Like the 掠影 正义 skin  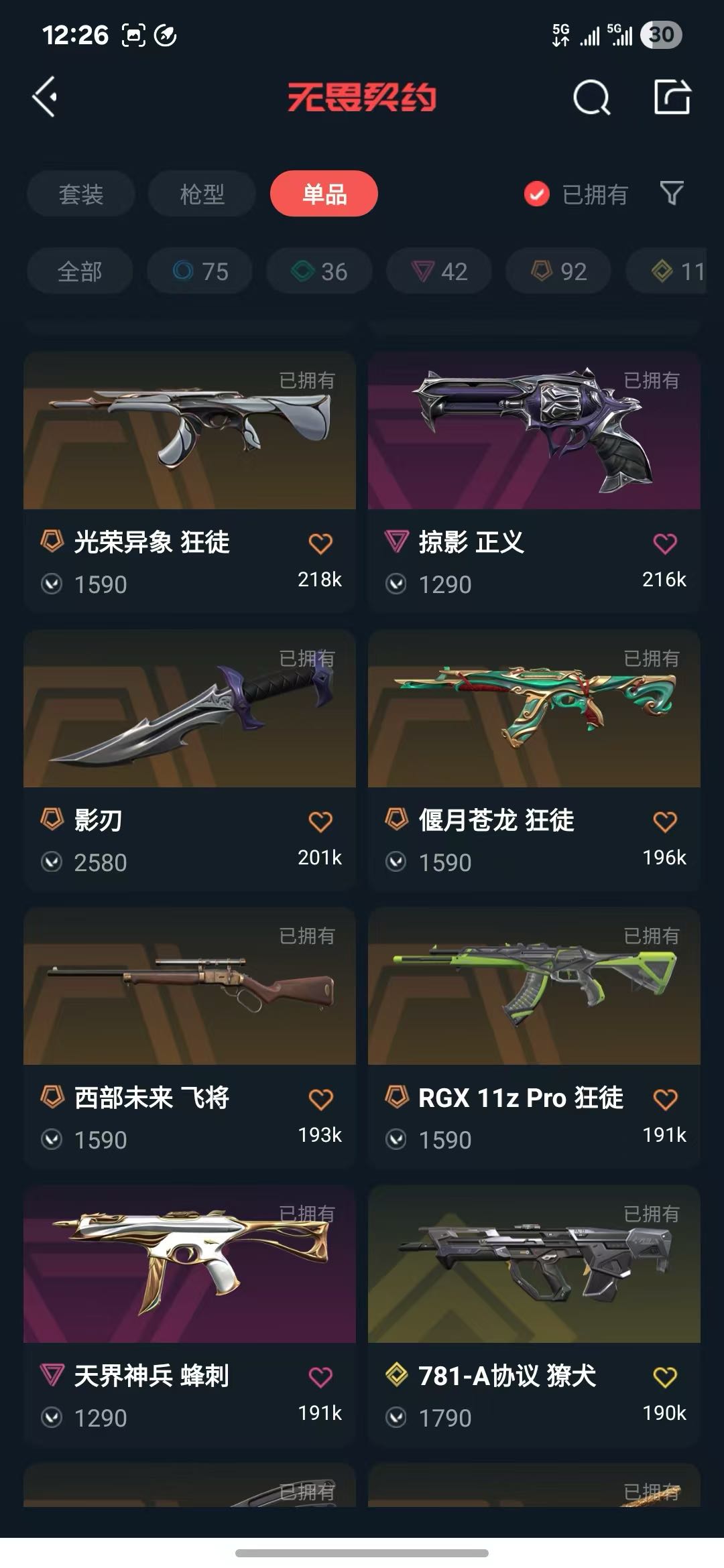click(x=665, y=543)
